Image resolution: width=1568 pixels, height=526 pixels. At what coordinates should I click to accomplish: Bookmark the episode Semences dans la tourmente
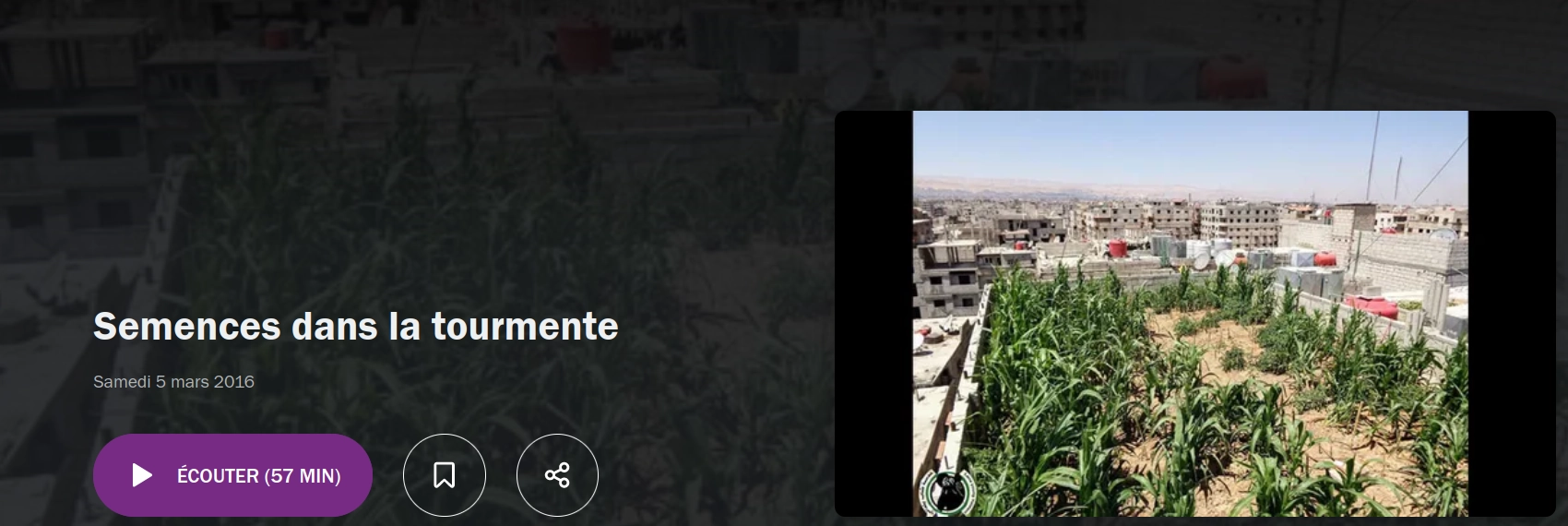pyautogui.click(x=445, y=475)
